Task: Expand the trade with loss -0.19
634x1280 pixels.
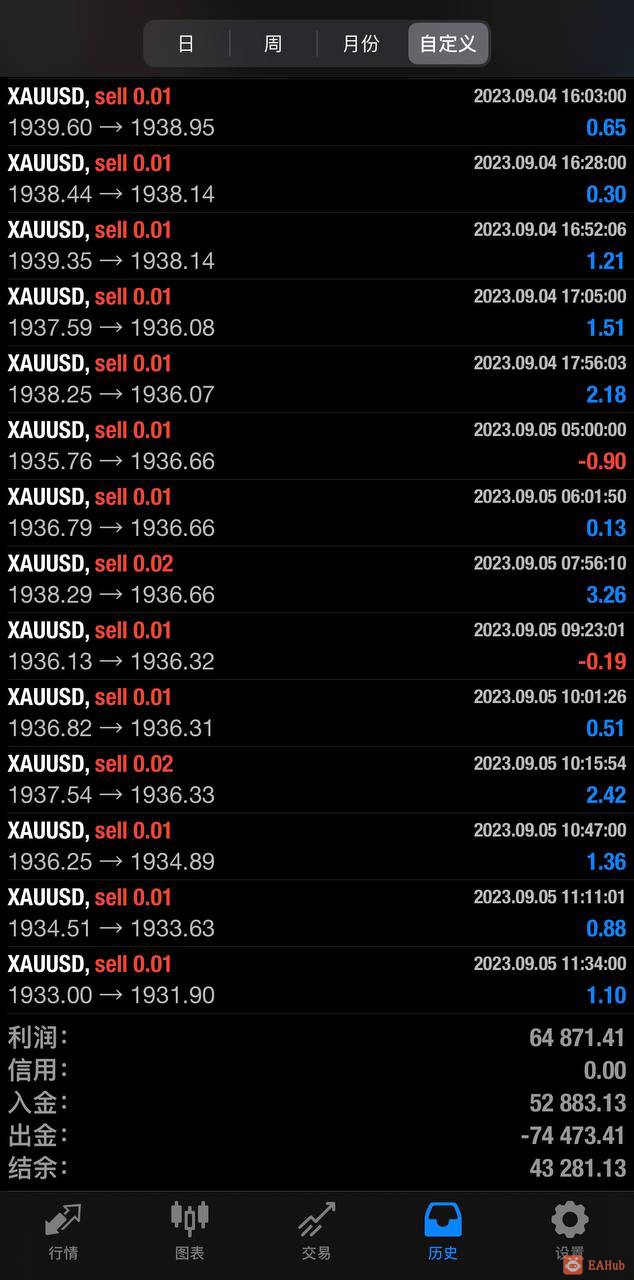Action: [x=316, y=646]
